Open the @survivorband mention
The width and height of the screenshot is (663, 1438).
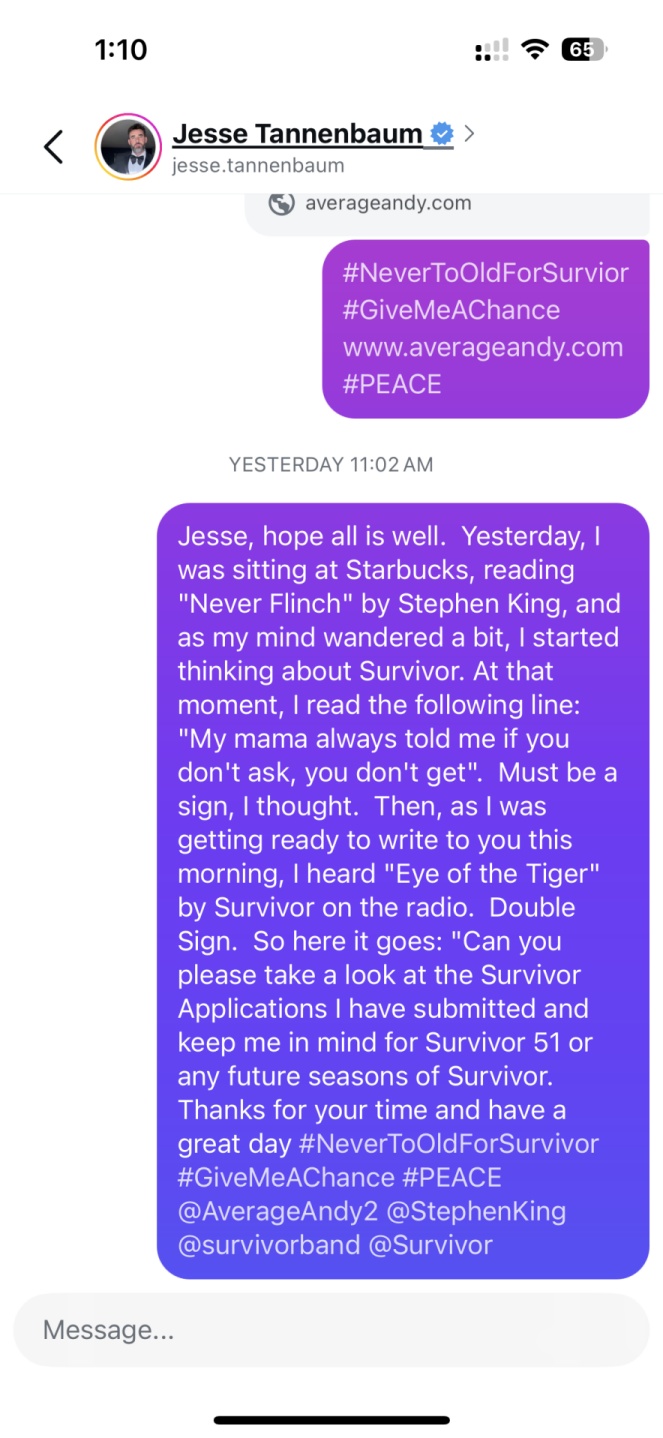268,1246
